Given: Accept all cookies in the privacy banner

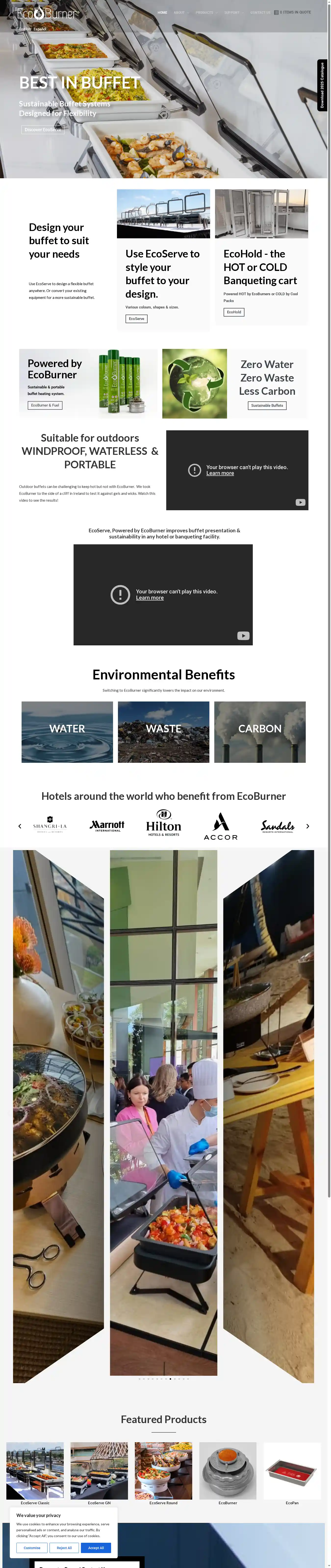Looking at the screenshot, I should 96,1547.
